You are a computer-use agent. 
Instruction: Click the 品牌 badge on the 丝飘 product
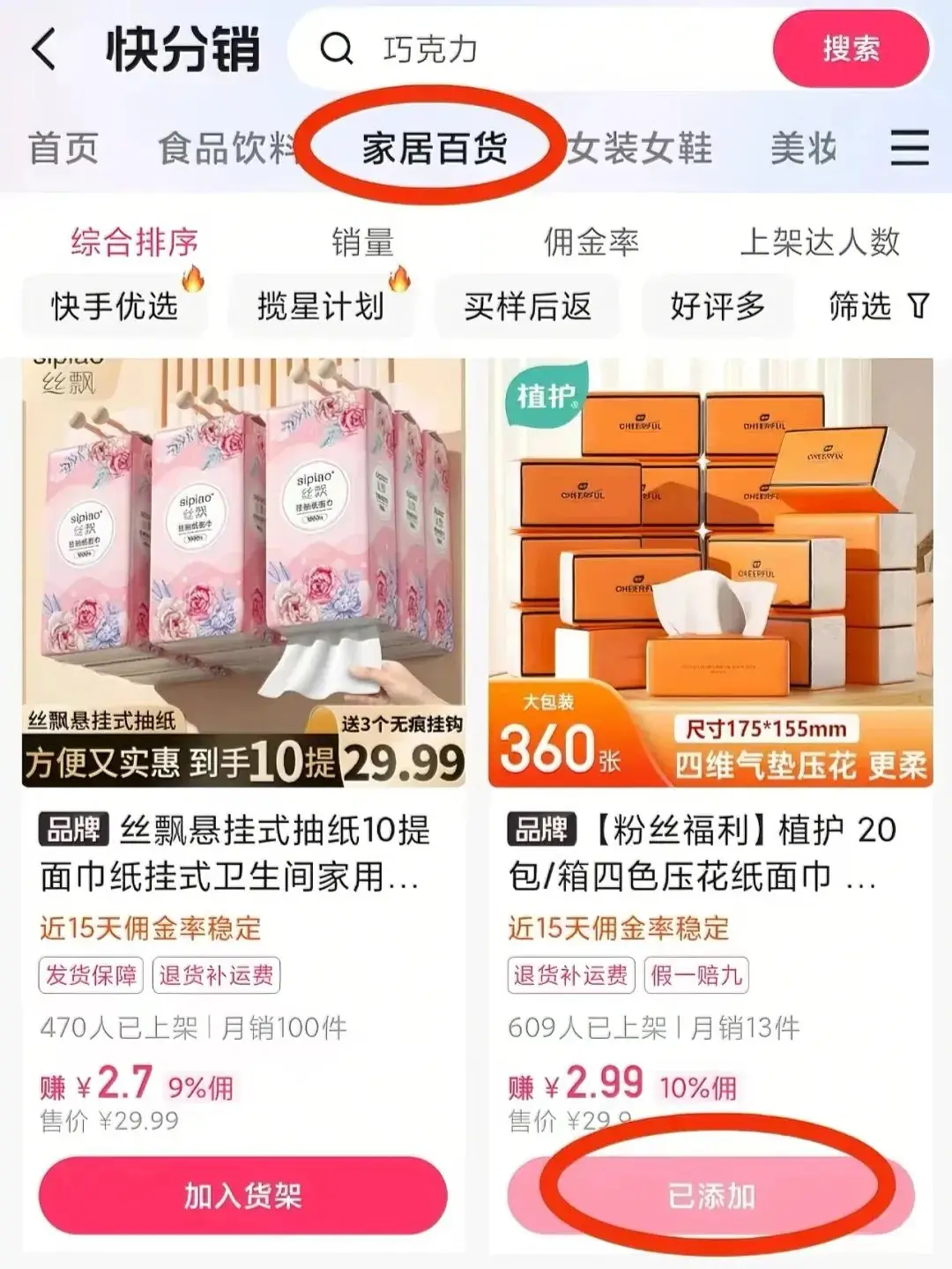tap(72, 831)
